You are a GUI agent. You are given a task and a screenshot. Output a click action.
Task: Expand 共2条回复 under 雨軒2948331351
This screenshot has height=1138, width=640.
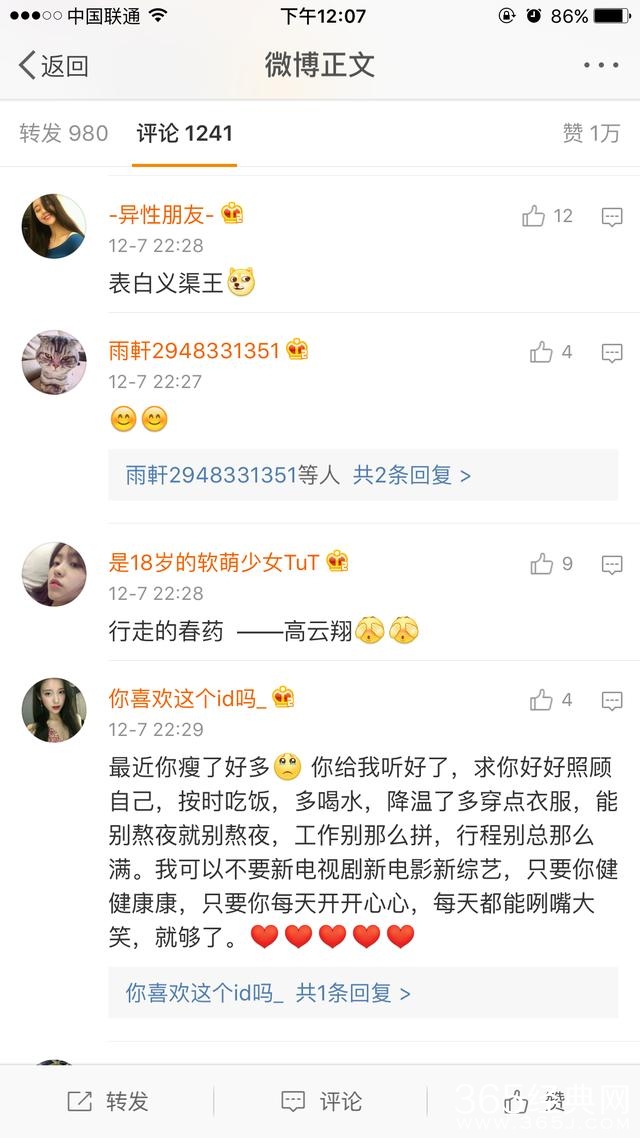click(x=411, y=475)
